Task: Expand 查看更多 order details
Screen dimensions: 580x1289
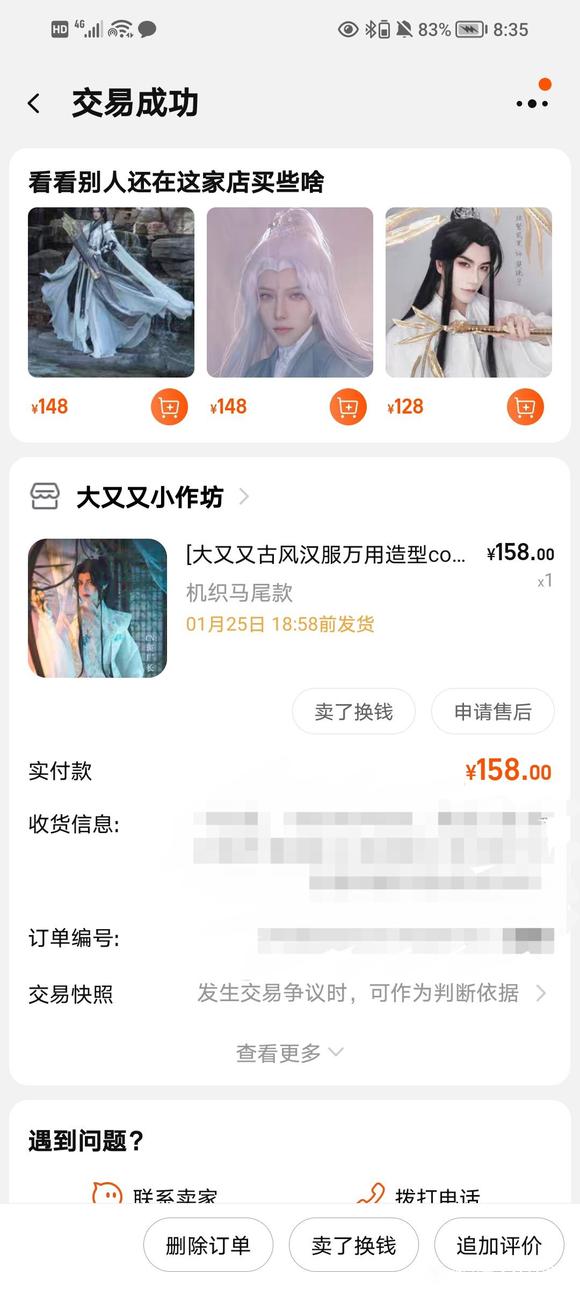Action: 290,1052
